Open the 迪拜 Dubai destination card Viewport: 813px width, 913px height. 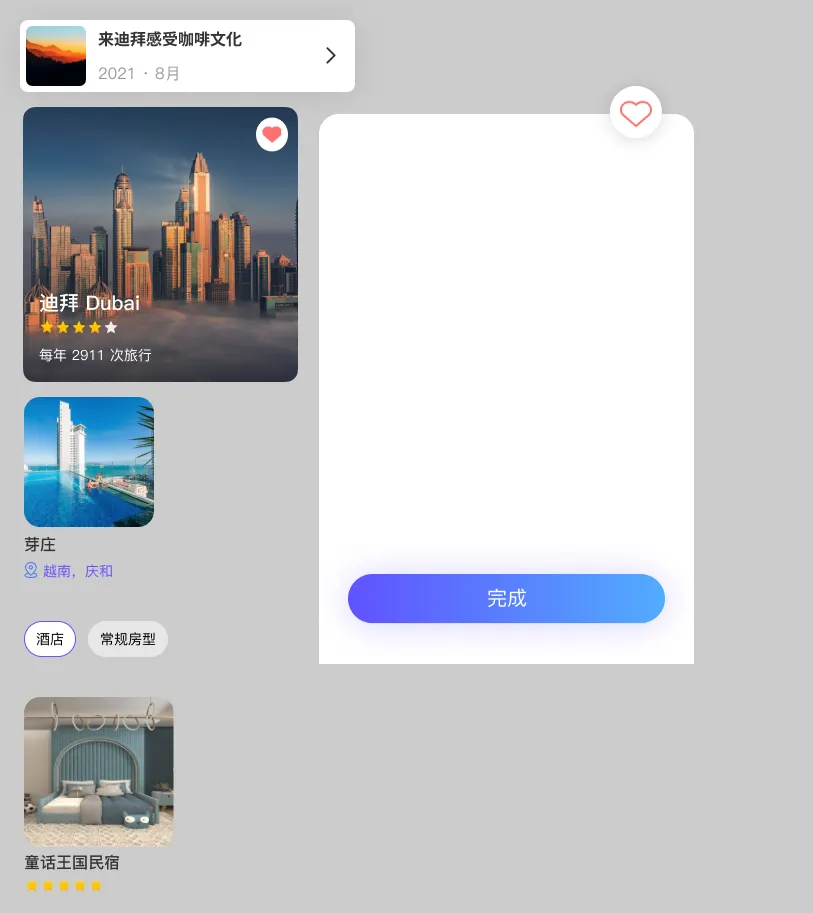click(x=160, y=245)
